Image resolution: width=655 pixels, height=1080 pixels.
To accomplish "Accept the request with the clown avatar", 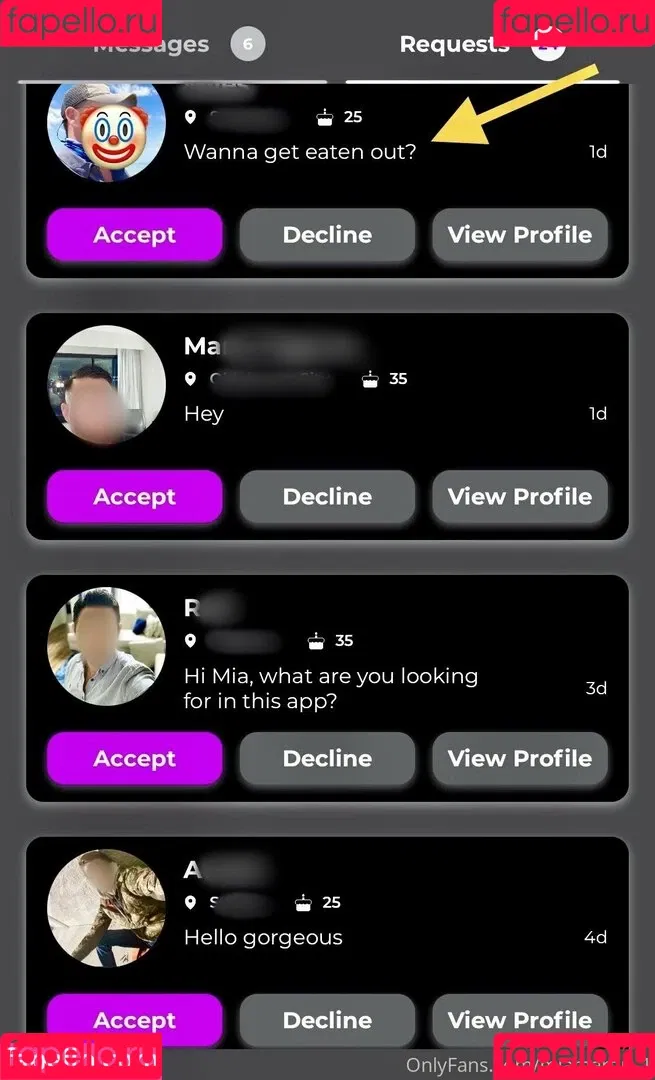I will [x=134, y=235].
